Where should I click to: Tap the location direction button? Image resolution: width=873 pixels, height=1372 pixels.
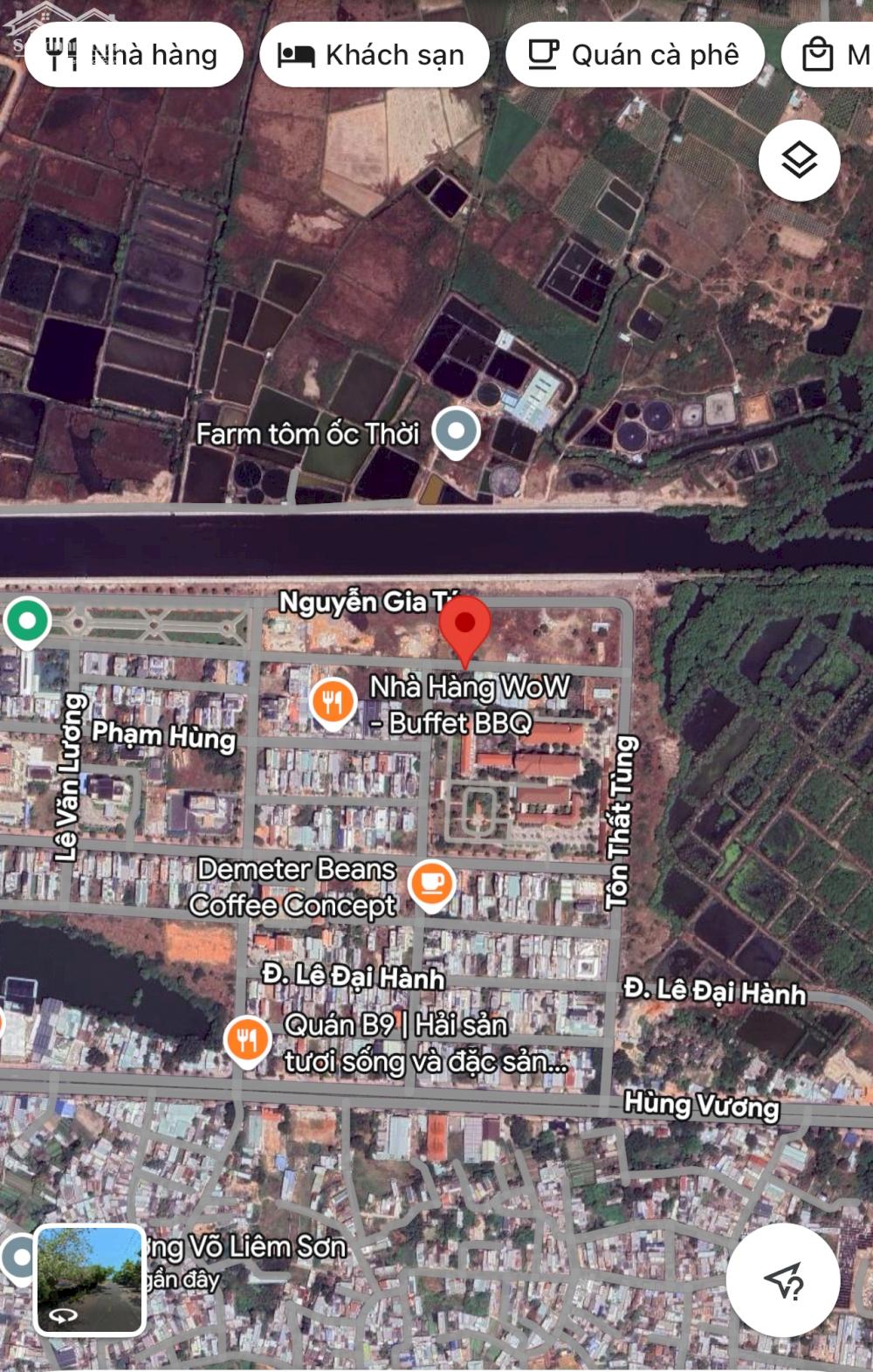point(783,1279)
